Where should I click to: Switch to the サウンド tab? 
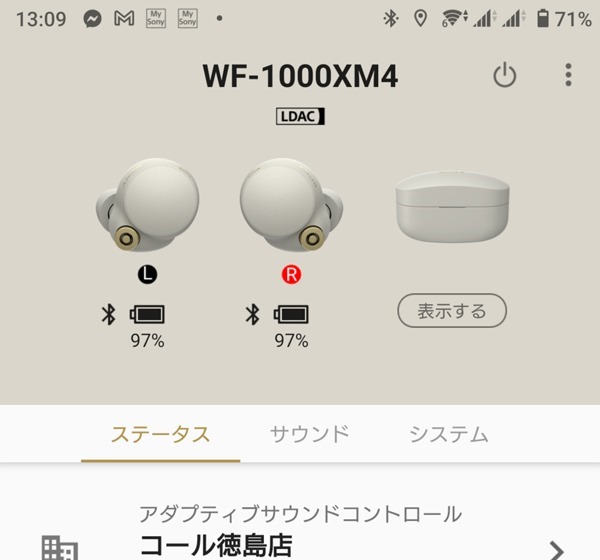[309, 434]
